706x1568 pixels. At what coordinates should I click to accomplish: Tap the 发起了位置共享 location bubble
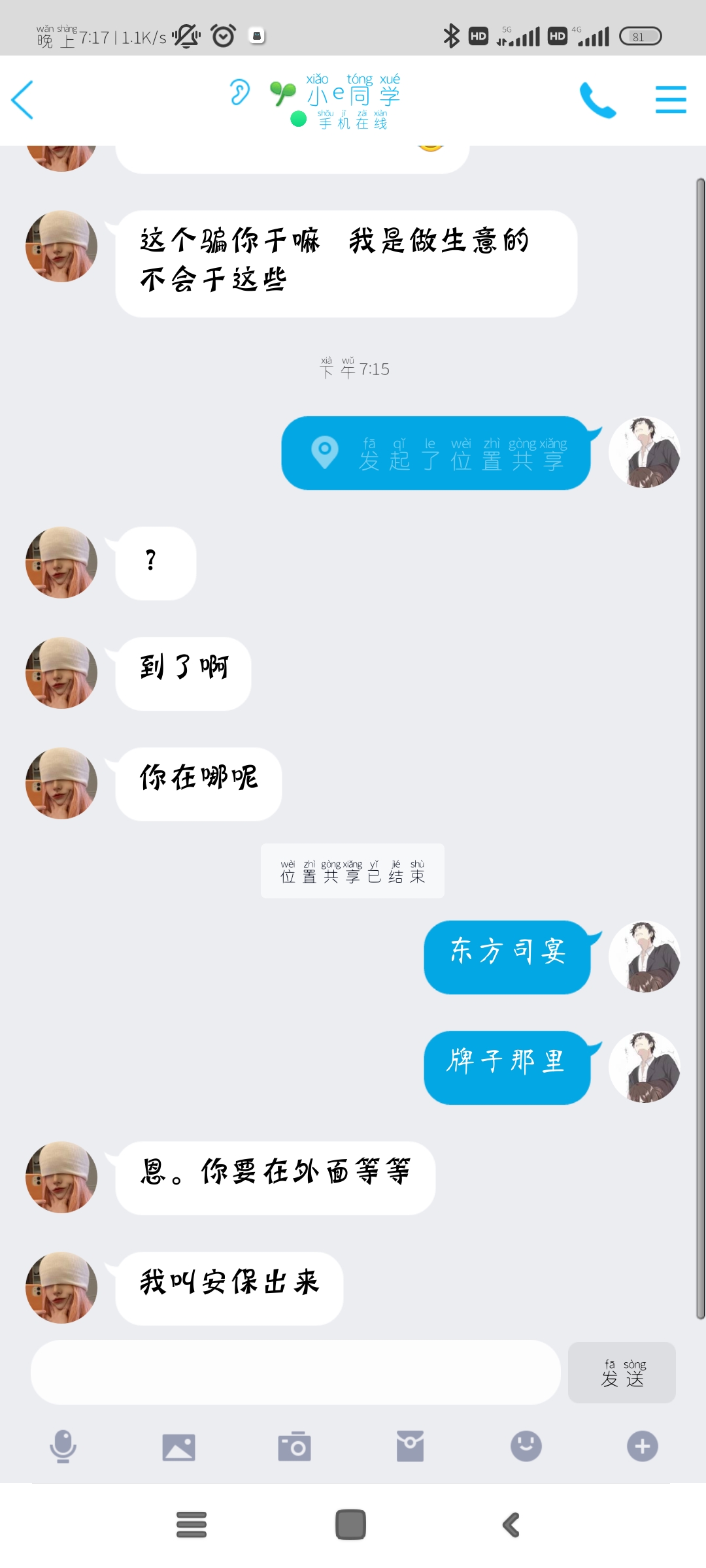(438, 453)
